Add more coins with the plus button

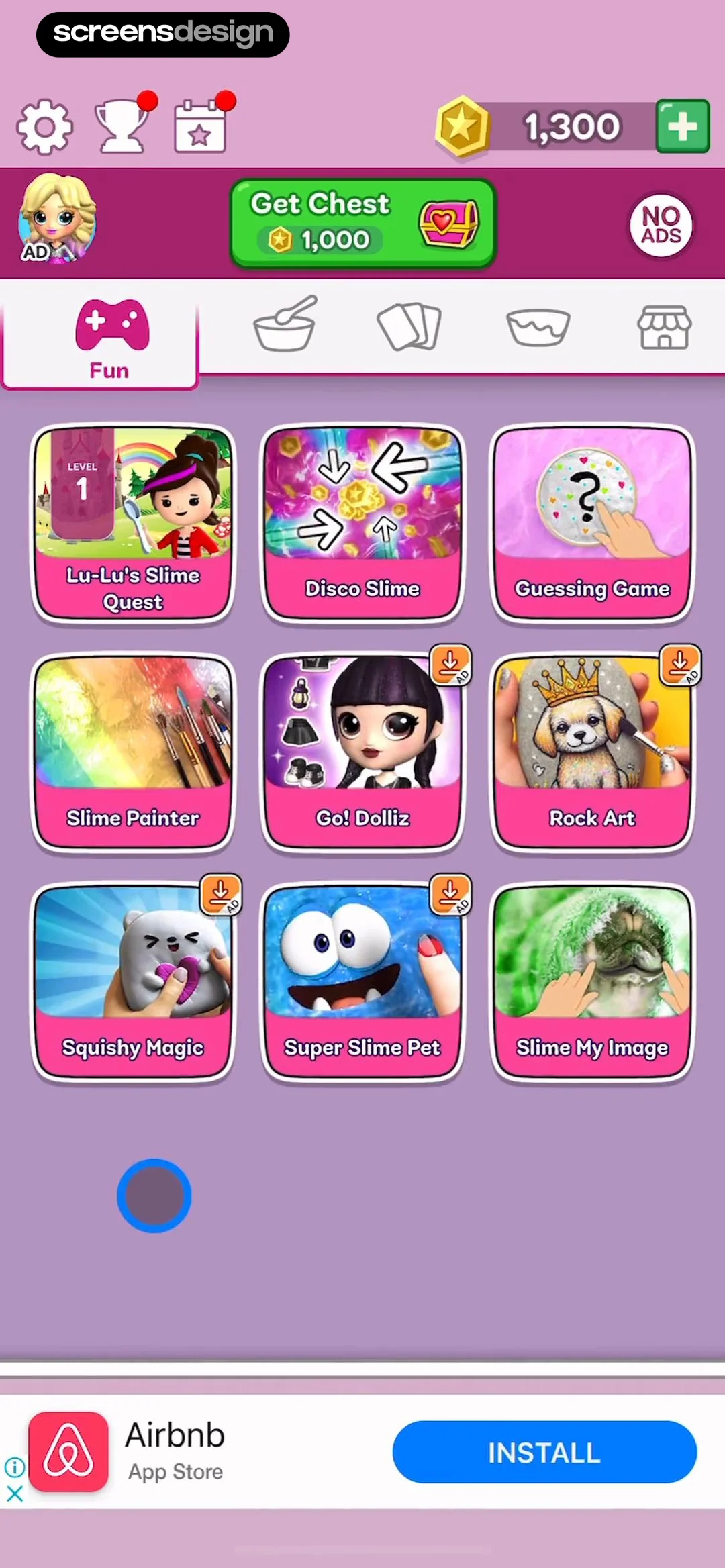pyautogui.click(x=682, y=126)
